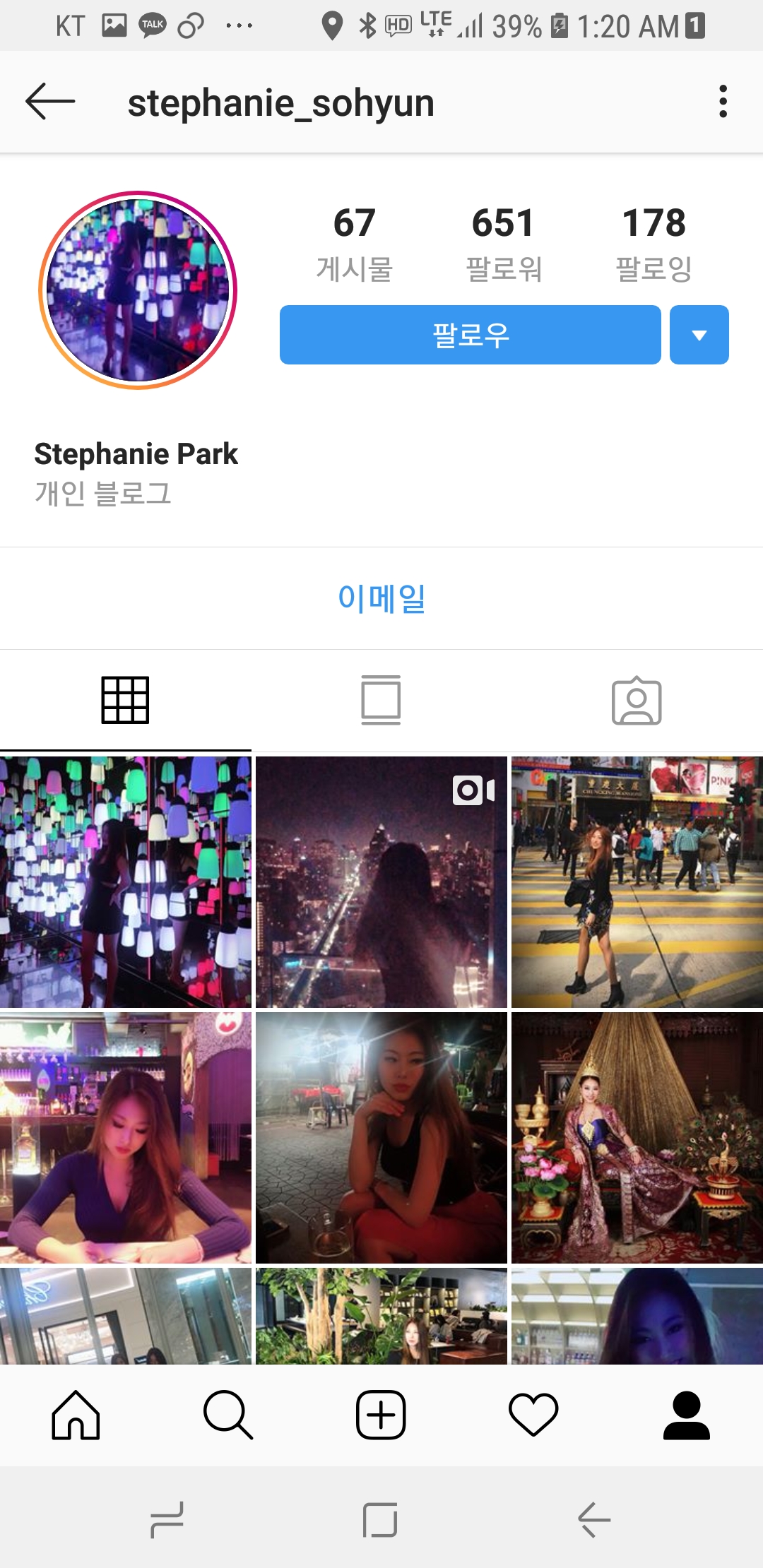The image size is (763, 1568).
Task: Switch to the tagged photos tab
Action: pos(637,700)
